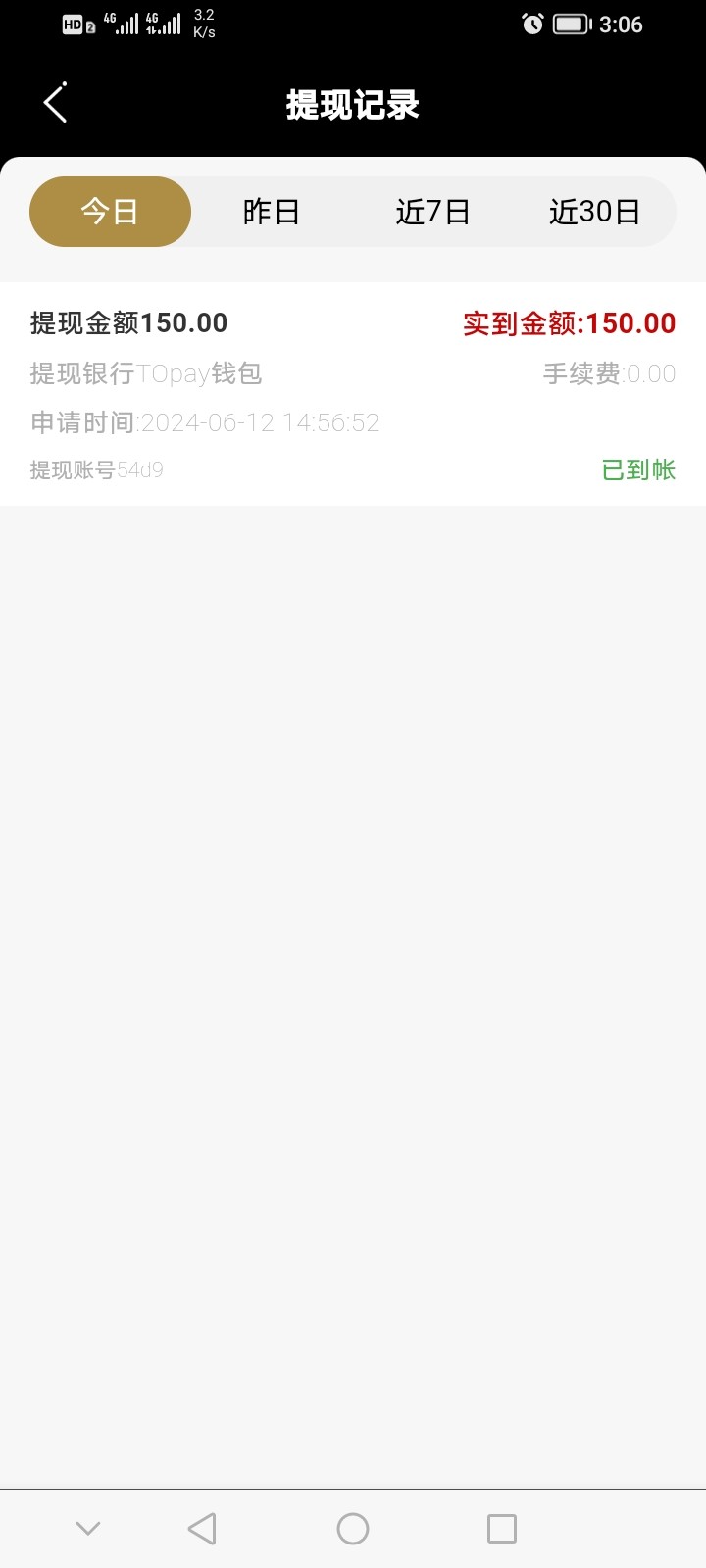The height and width of the screenshot is (1568, 706).
Task: Tap the system back triangle
Action: (202, 1529)
